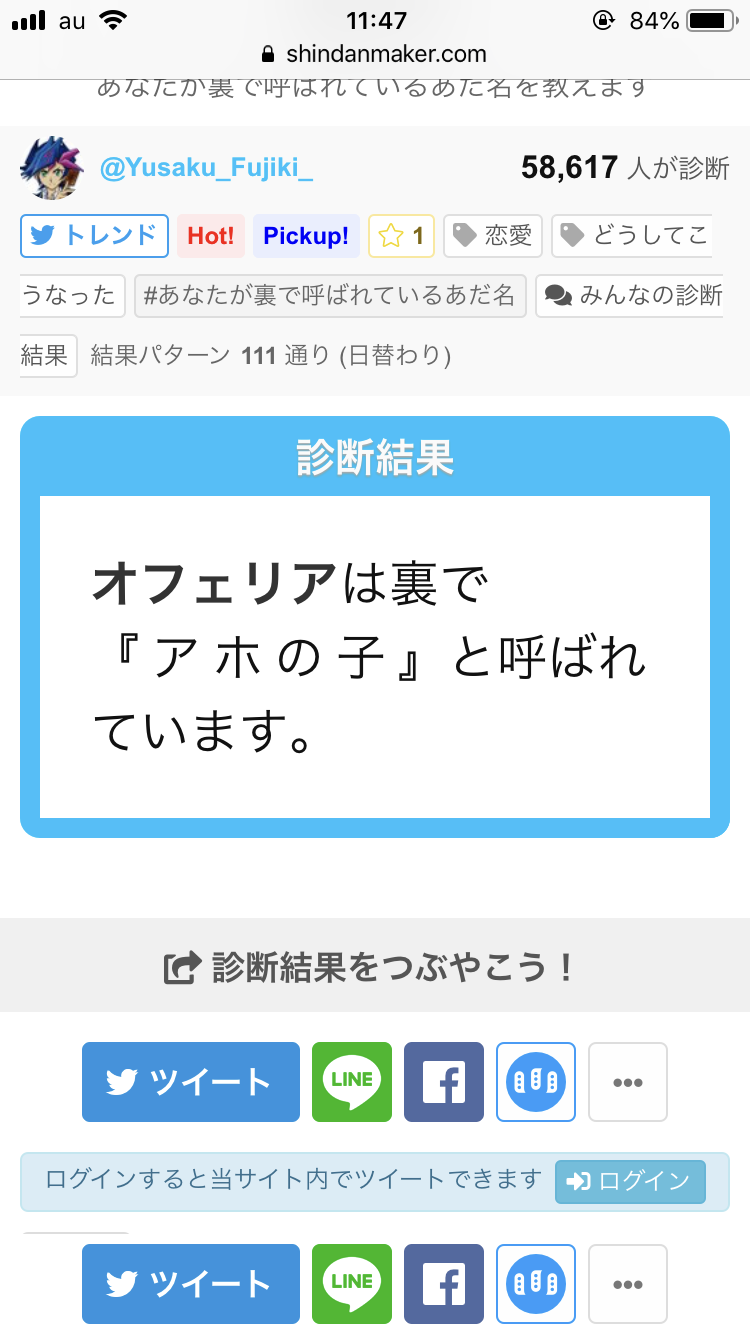Open the 恋愛 tag
The image size is (750, 1334).
493,236
